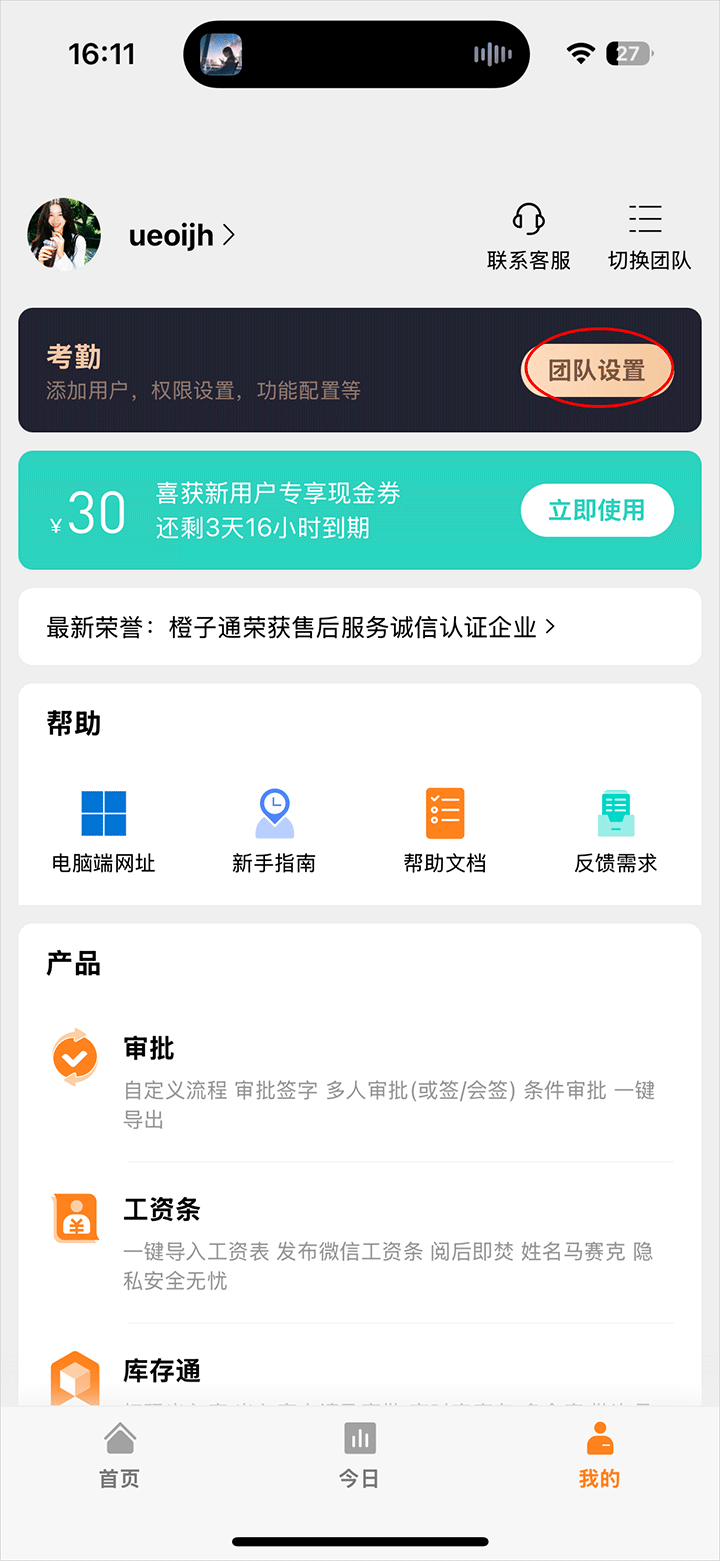Open the 最新荣誉 announcement
720x1561 pixels.
pos(300,627)
